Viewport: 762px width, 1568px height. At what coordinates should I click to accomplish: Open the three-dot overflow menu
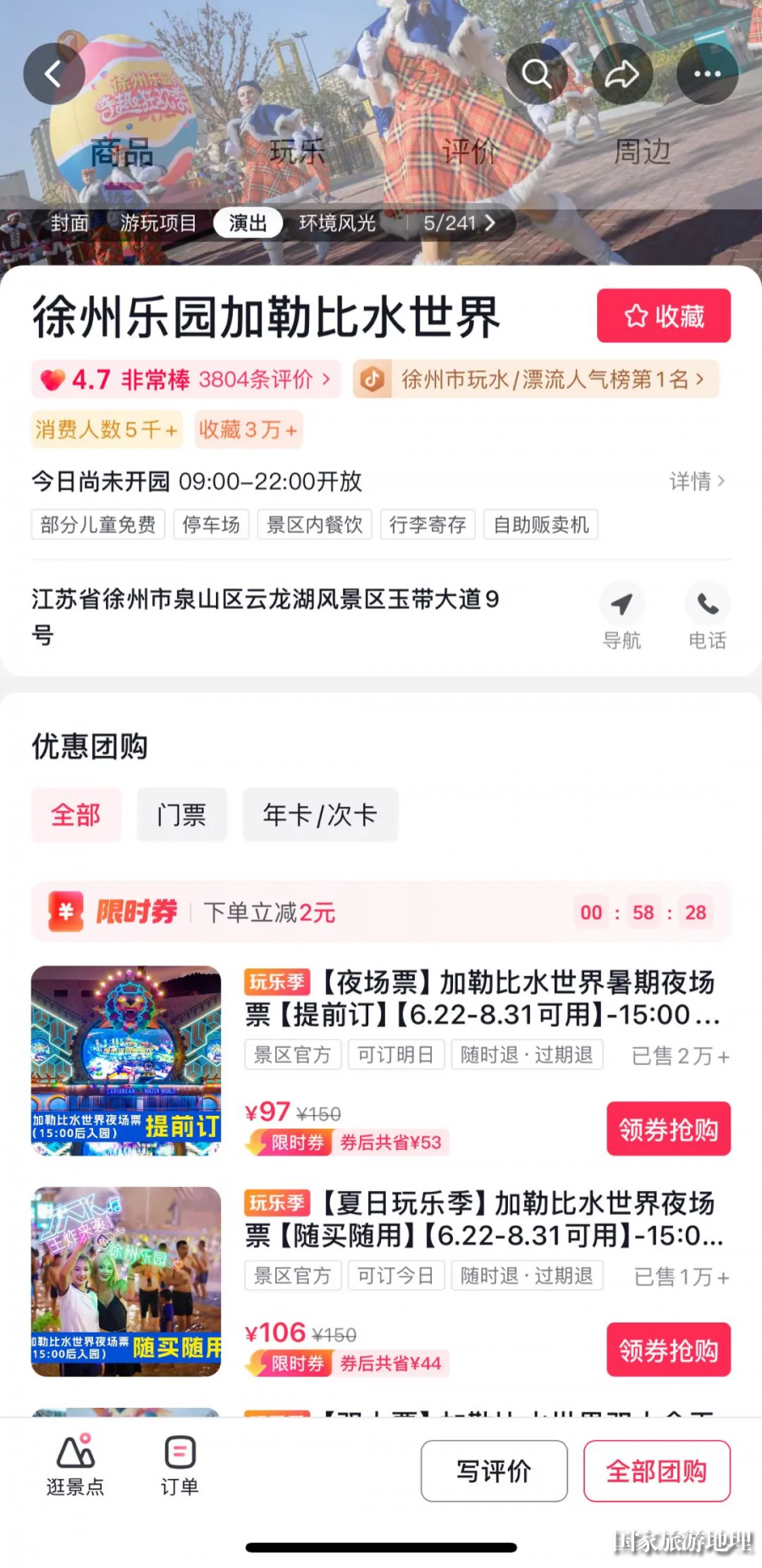point(707,74)
